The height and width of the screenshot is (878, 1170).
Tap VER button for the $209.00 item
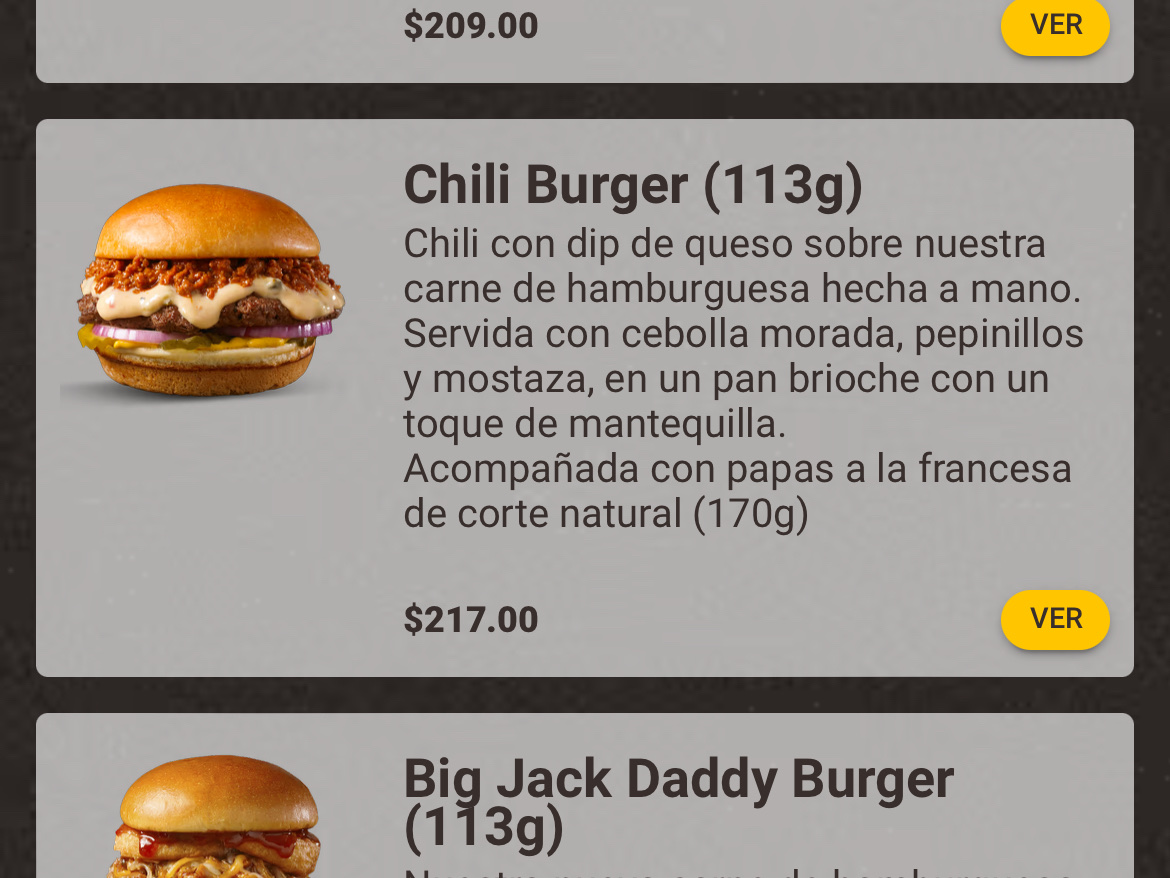pos(1055,26)
